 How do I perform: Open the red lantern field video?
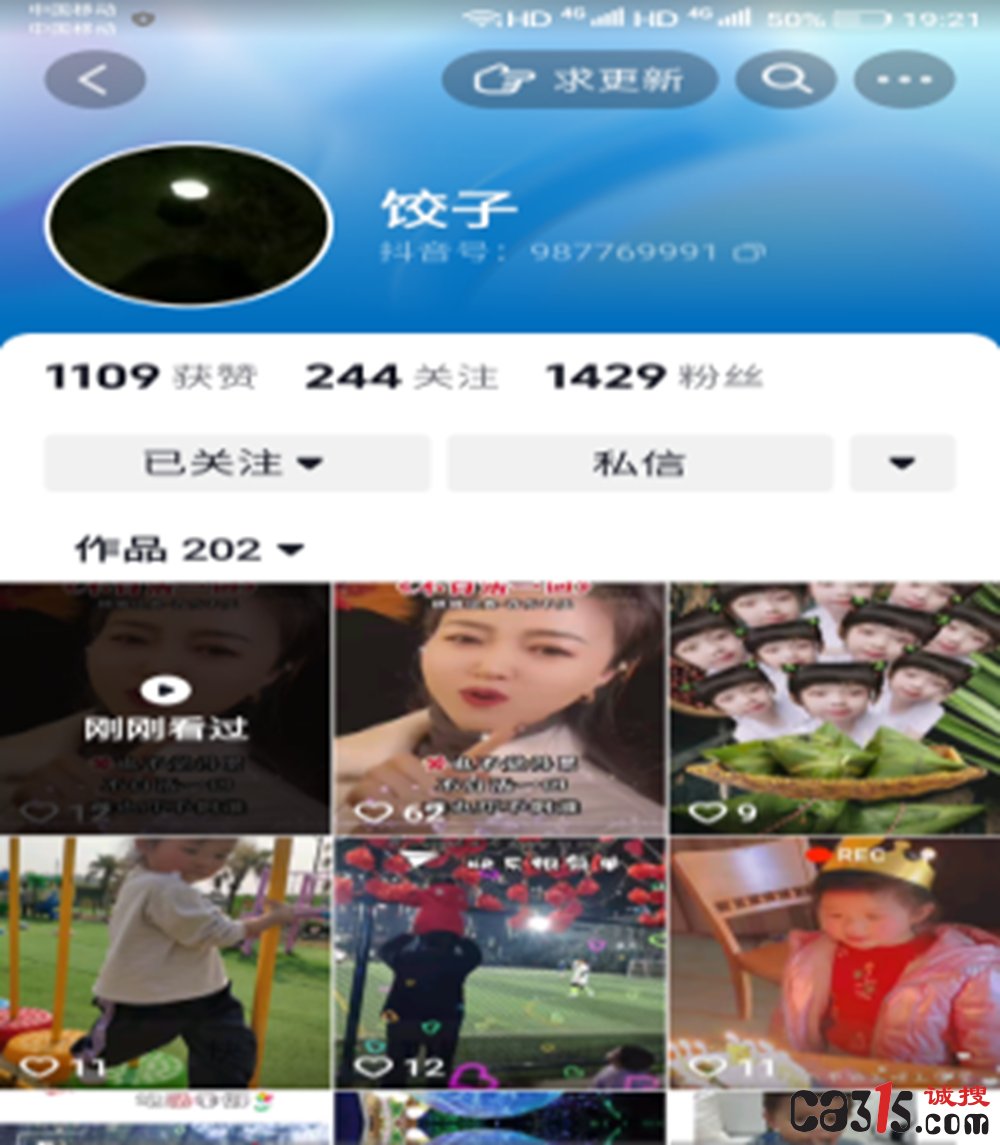(x=498, y=962)
